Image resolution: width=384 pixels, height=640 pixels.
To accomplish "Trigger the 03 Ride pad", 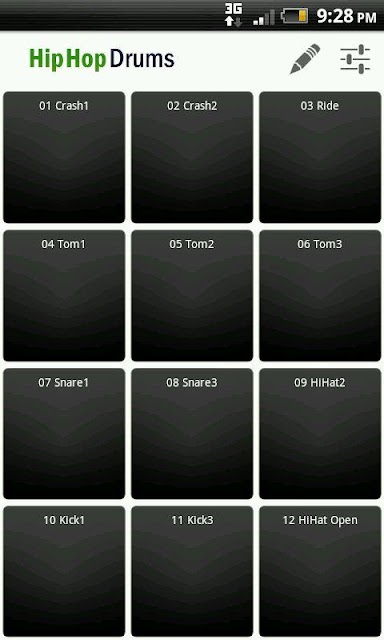I will coord(320,157).
